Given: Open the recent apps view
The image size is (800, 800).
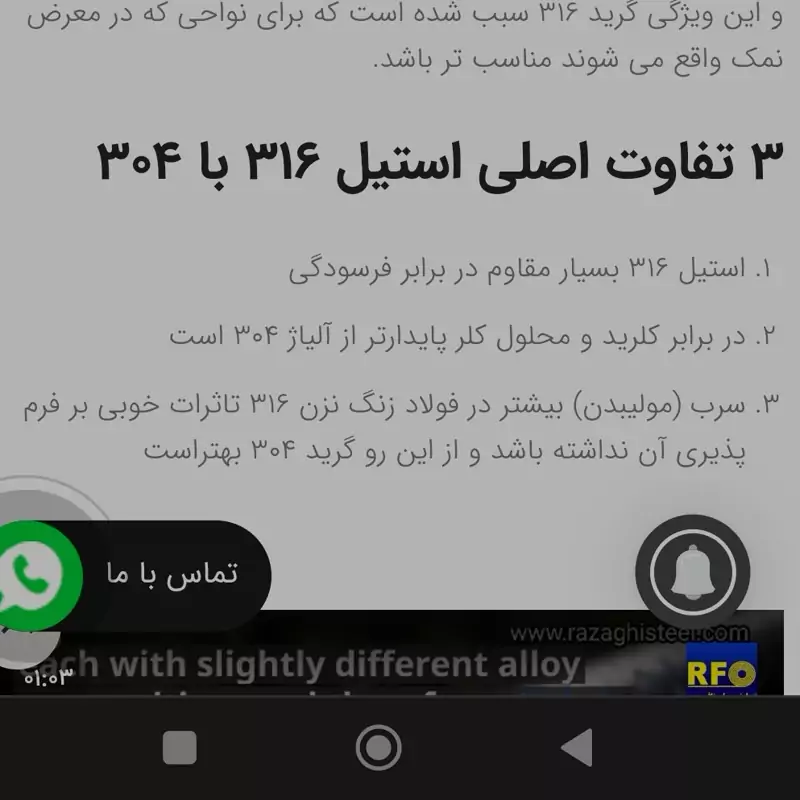Looking at the screenshot, I should tap(180, 747).
